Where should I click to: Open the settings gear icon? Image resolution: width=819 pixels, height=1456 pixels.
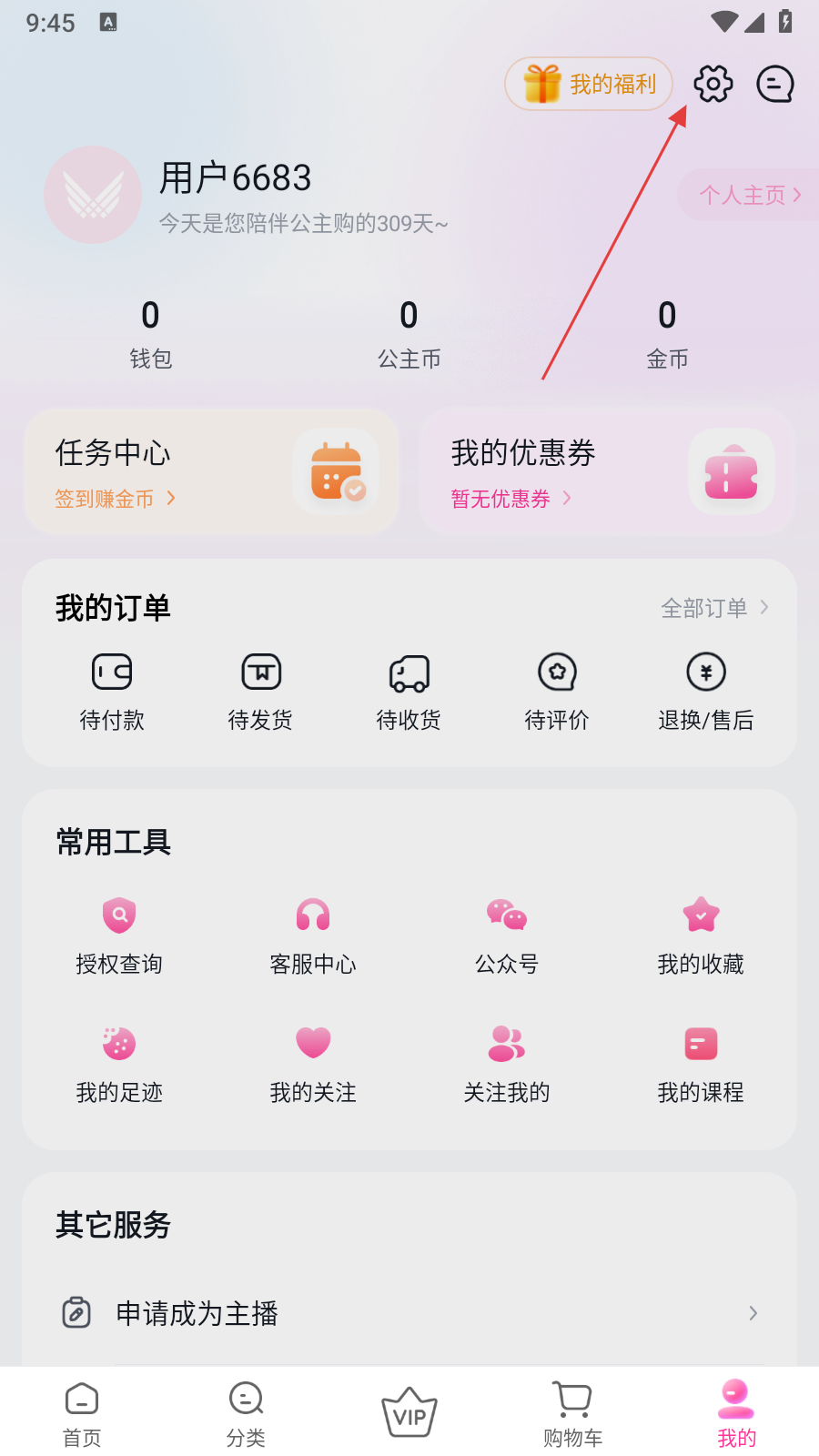[x=713, y=84]
